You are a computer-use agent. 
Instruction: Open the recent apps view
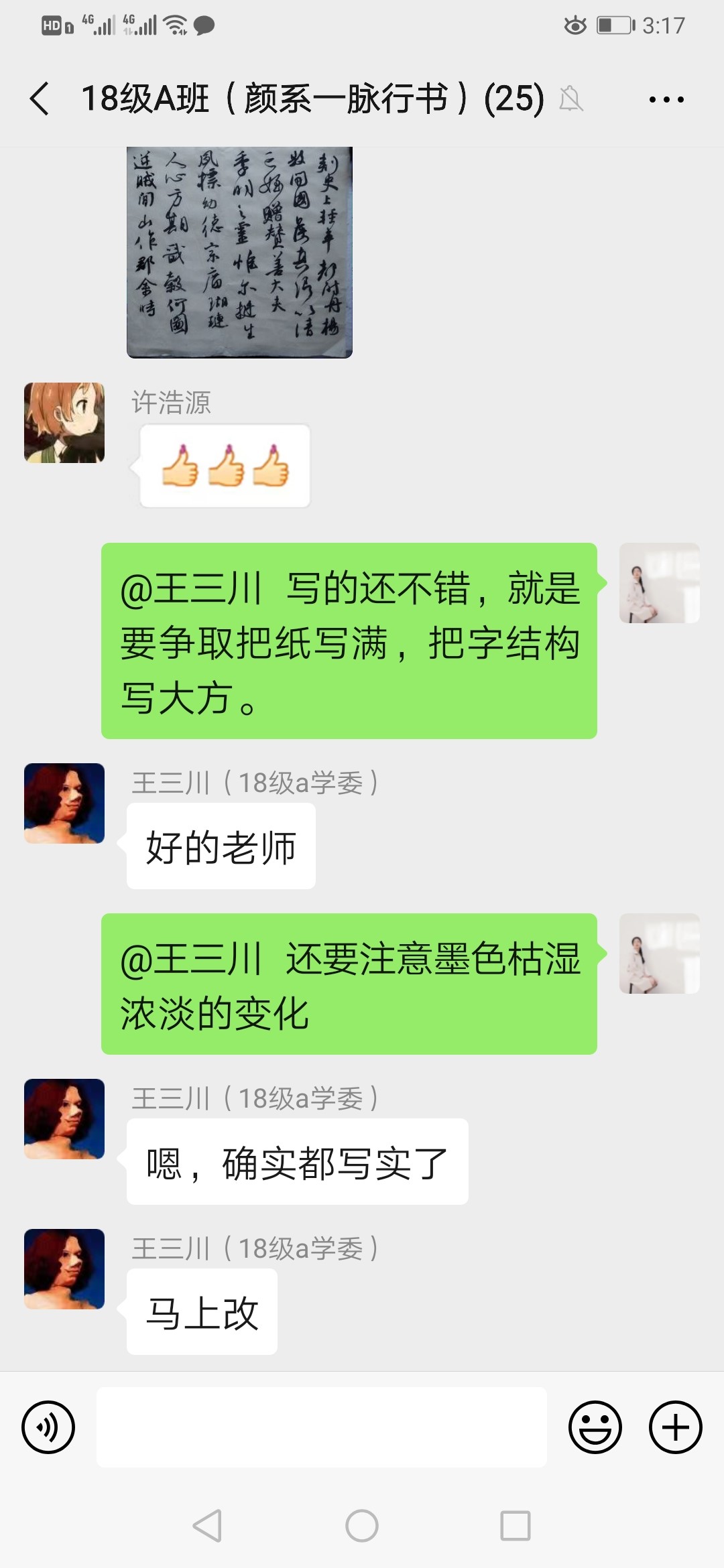click(x=516, y=1526)
